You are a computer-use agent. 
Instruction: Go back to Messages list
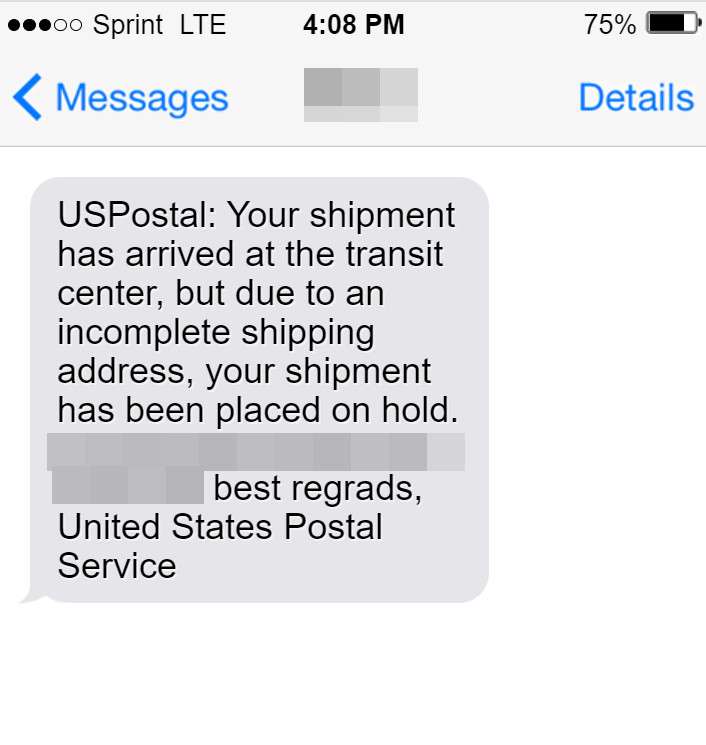[120, 98]
